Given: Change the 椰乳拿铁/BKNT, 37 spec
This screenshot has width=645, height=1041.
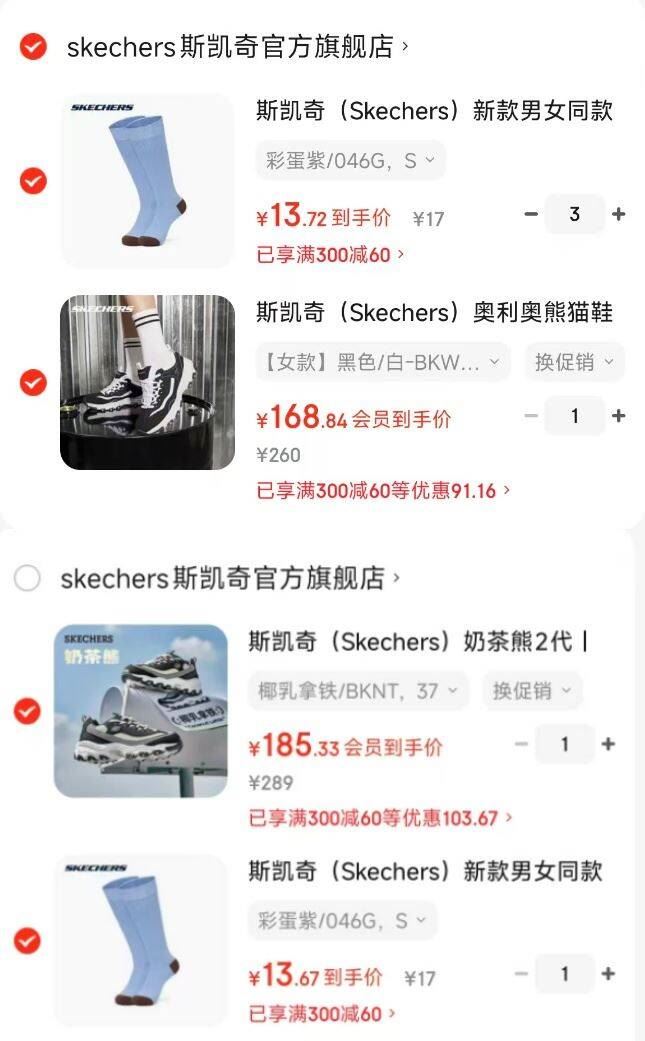Looking at the screenshot, I should coord(357,690).
